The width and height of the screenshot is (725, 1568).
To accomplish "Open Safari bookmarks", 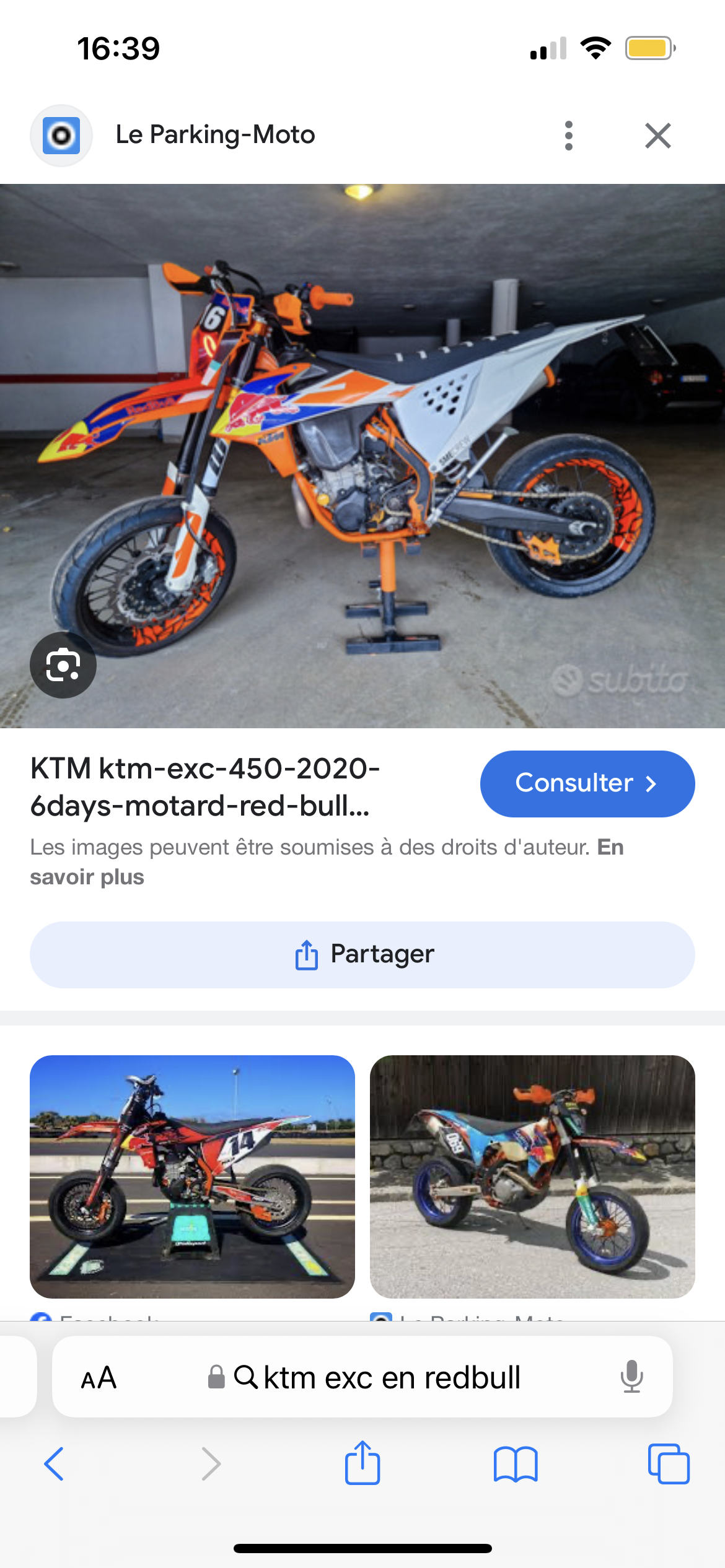I will click(515, 1464).
